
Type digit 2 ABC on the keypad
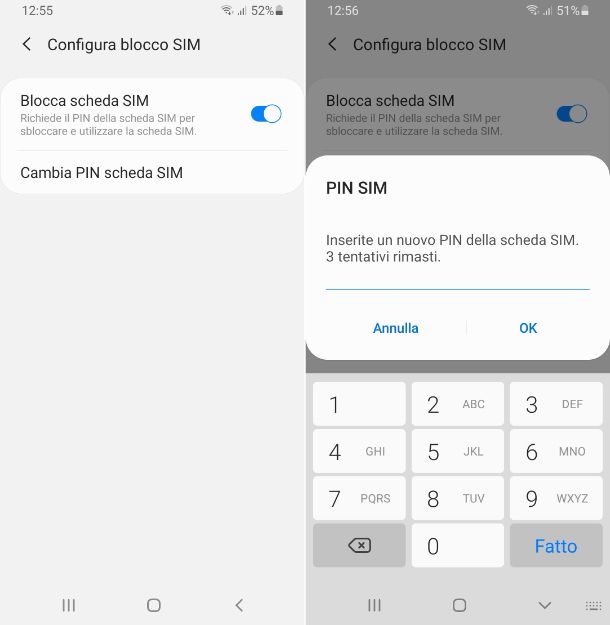pos(457,405)
